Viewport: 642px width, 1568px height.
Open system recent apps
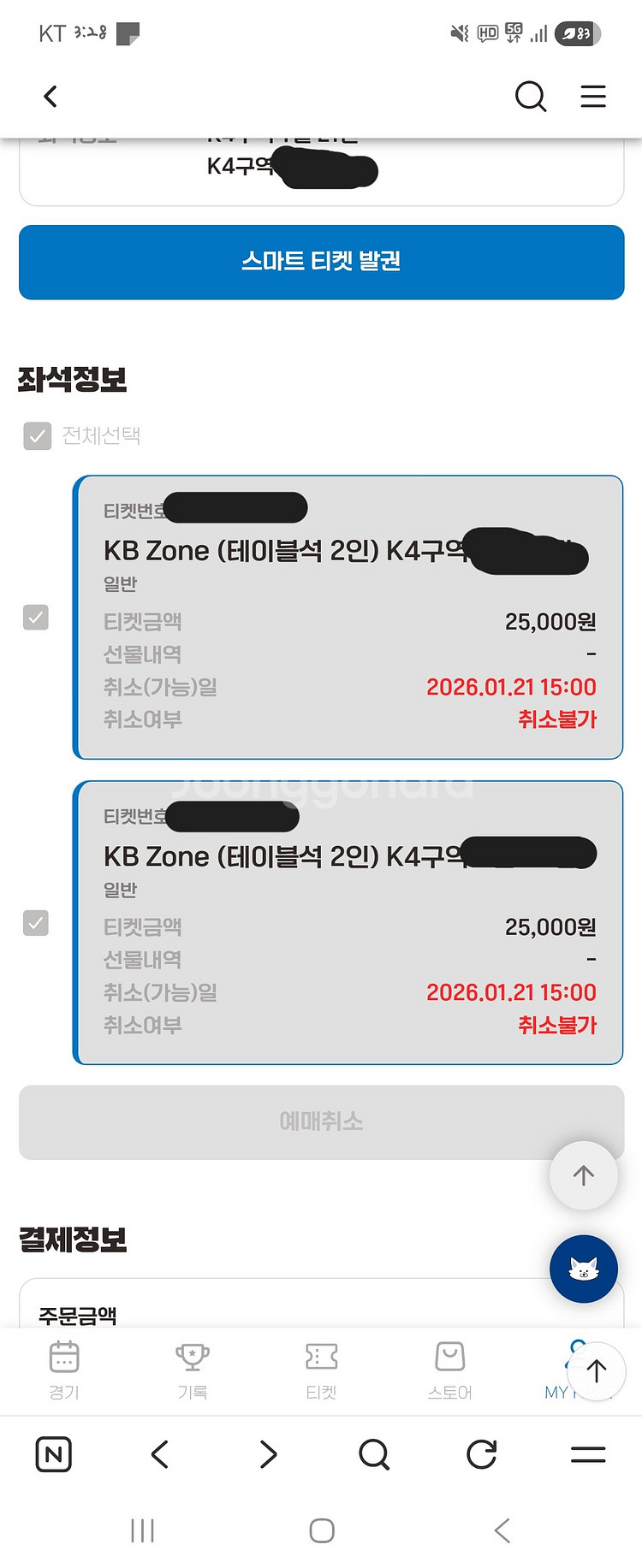(x=142, y=1530)
